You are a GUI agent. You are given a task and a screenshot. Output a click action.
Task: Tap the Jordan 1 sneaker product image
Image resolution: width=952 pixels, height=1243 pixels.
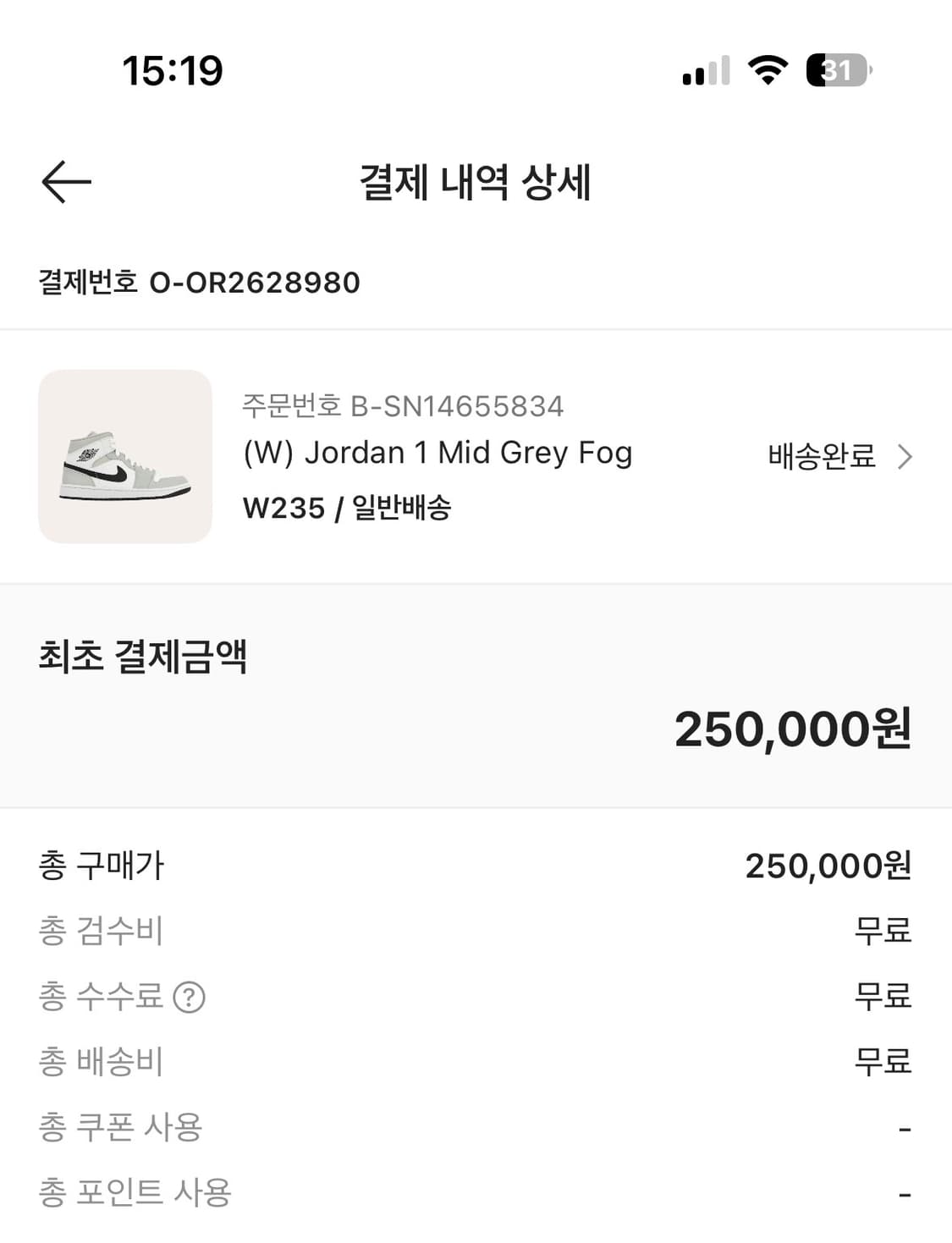(124, 454)
